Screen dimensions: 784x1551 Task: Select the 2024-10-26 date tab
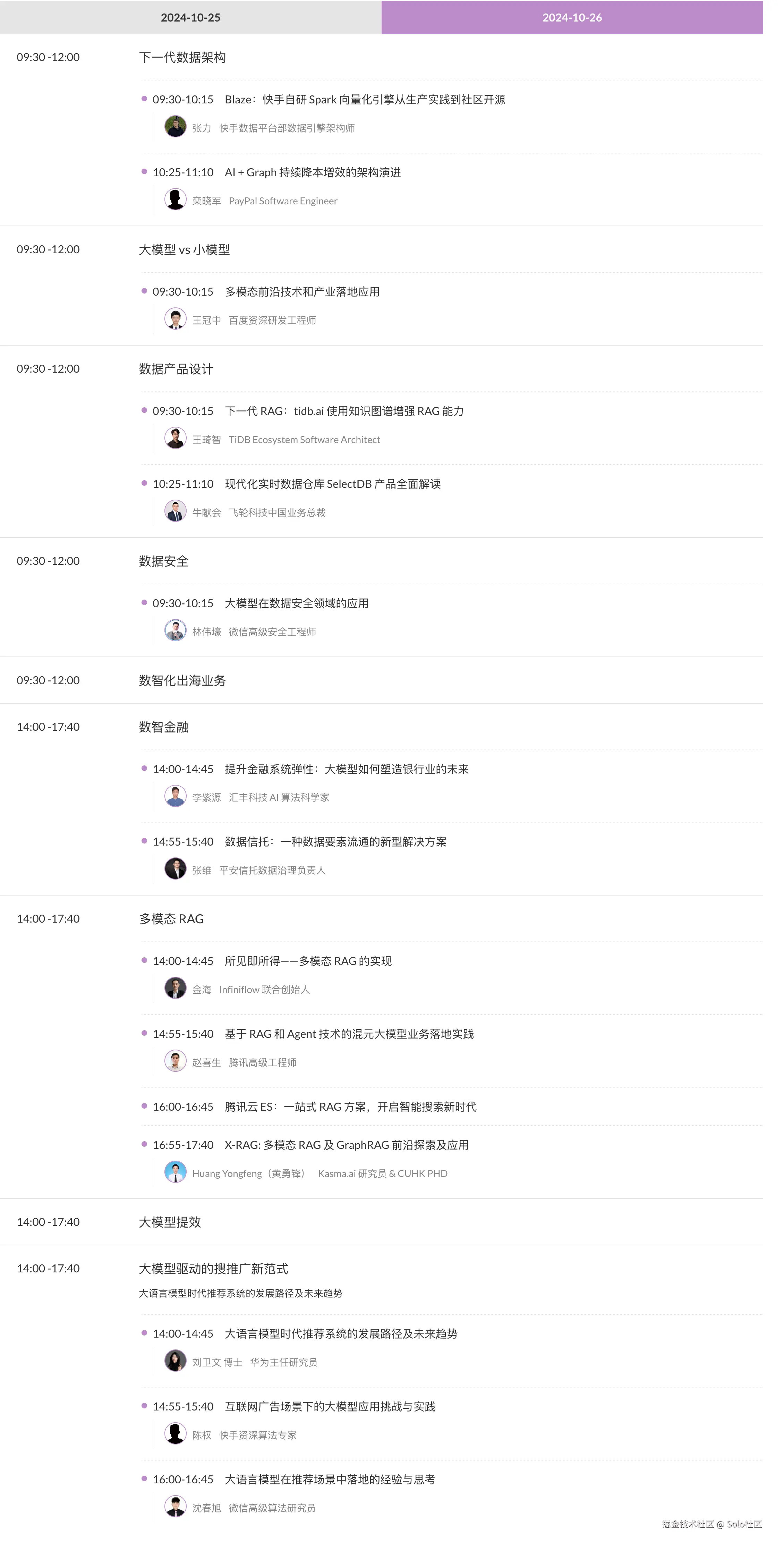[571, 17]
